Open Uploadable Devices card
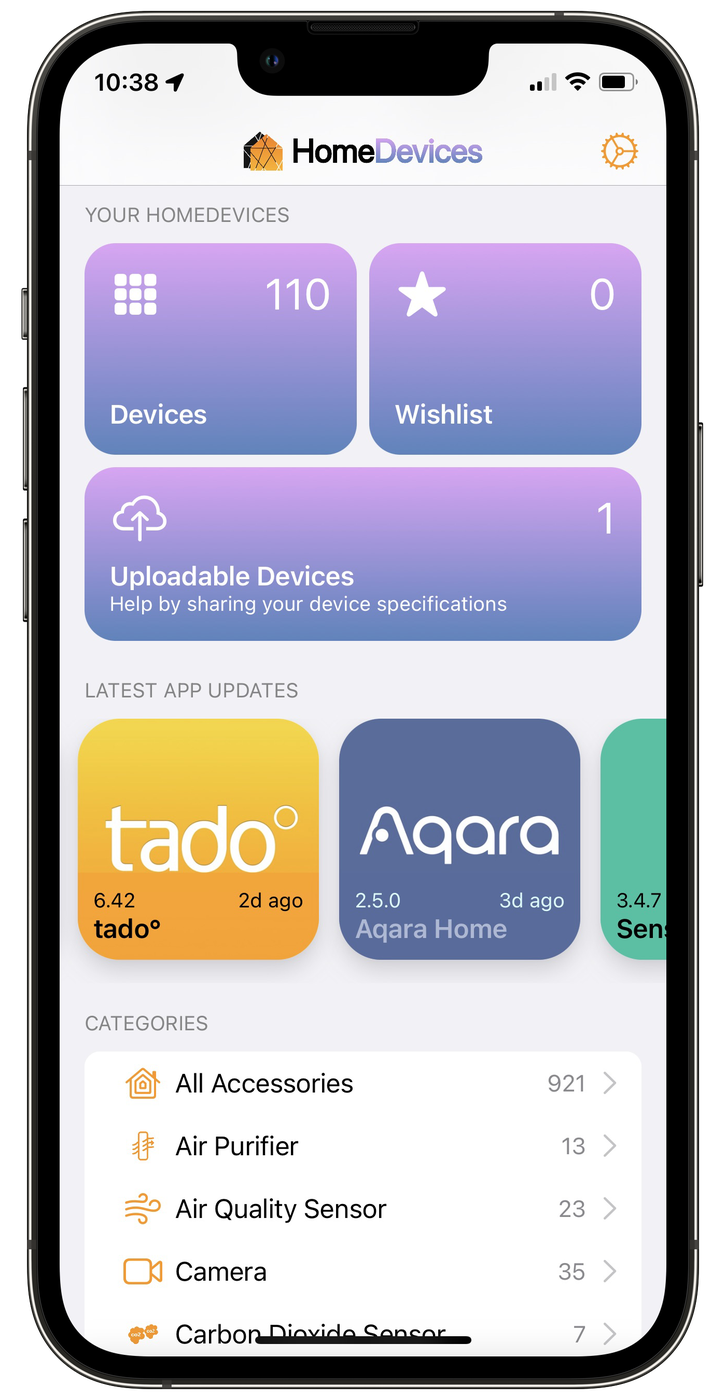 362,554
